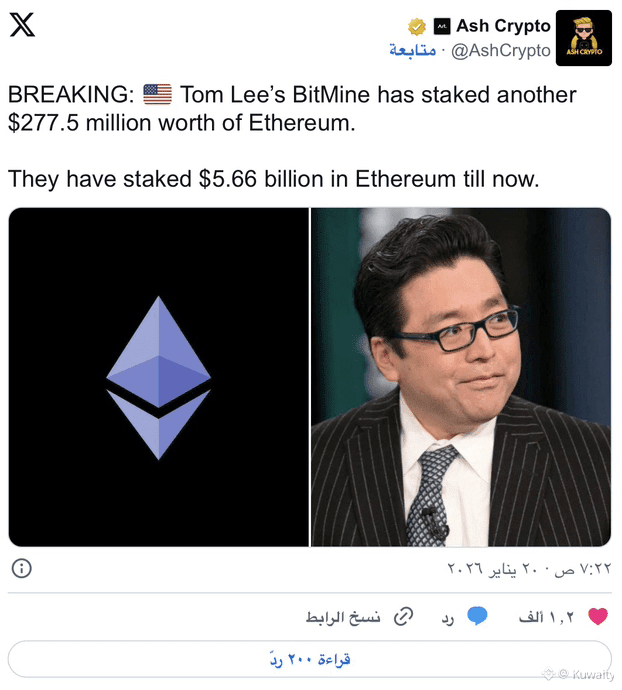Open Ash Crypto profile avatar

(584, 38)
